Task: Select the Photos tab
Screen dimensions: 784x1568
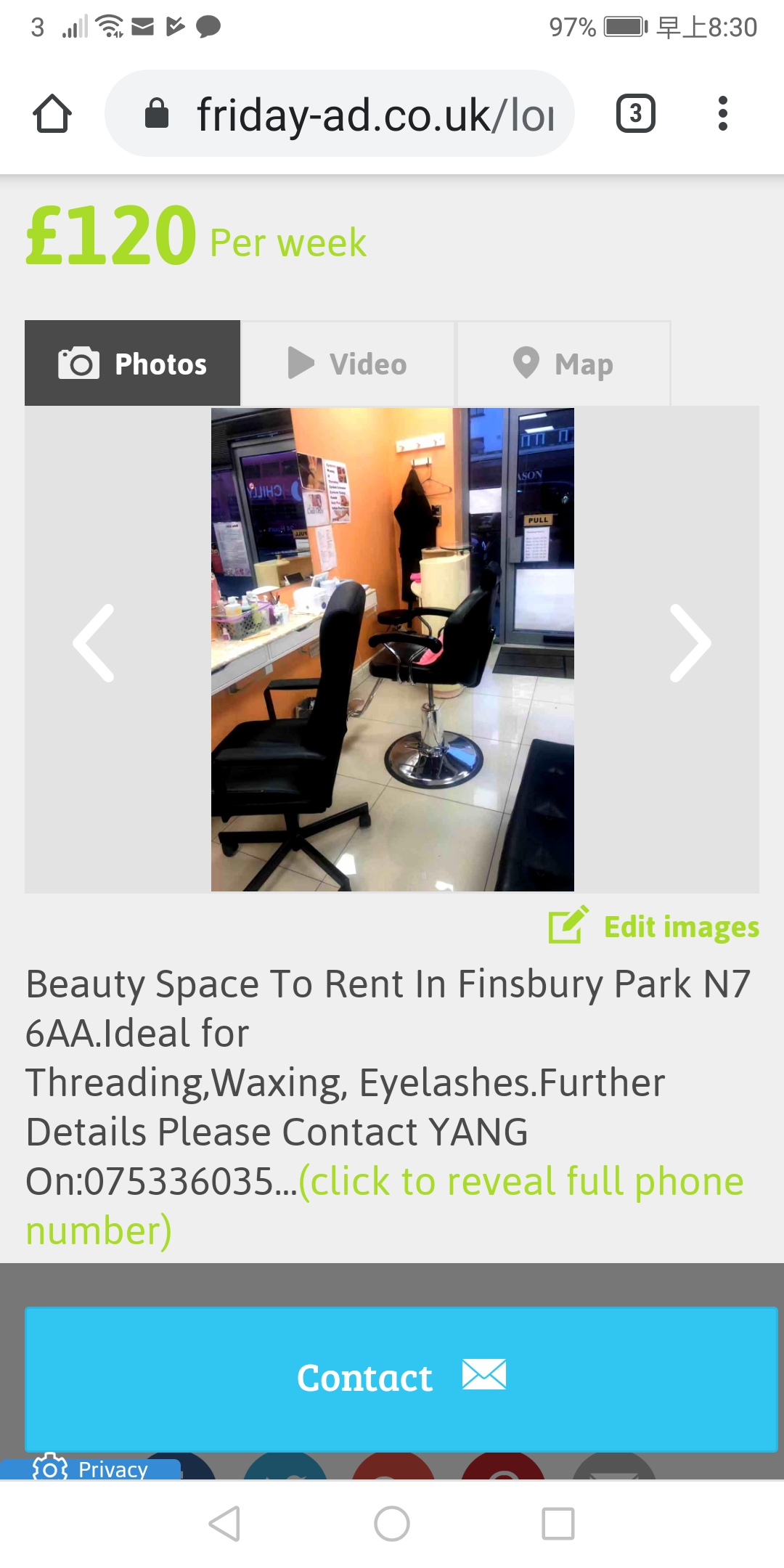Action: coord(133,364)
